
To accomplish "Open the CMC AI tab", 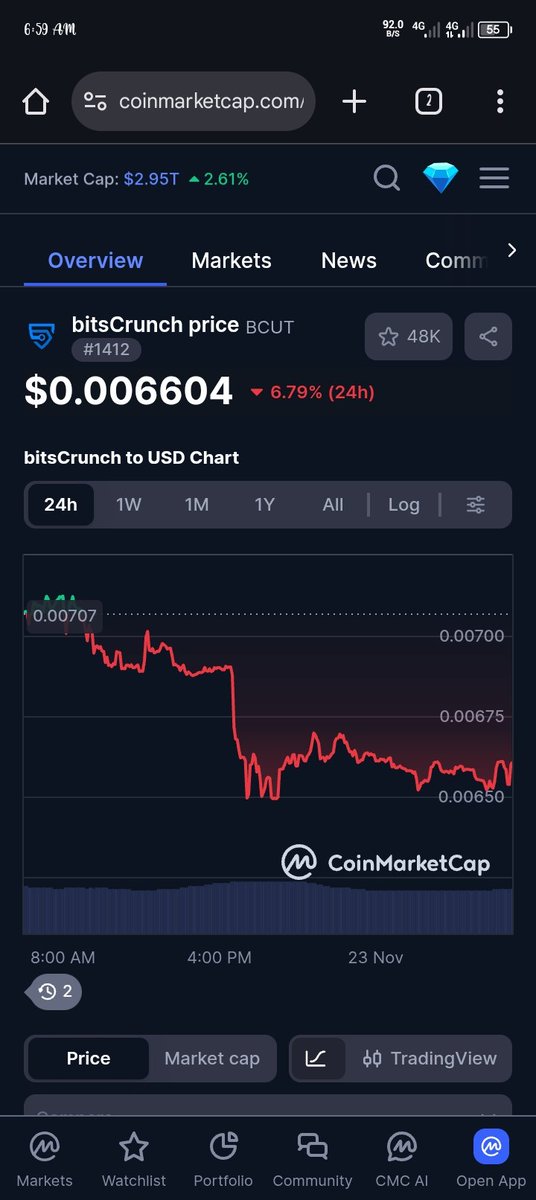I will tap(402, 1160).
